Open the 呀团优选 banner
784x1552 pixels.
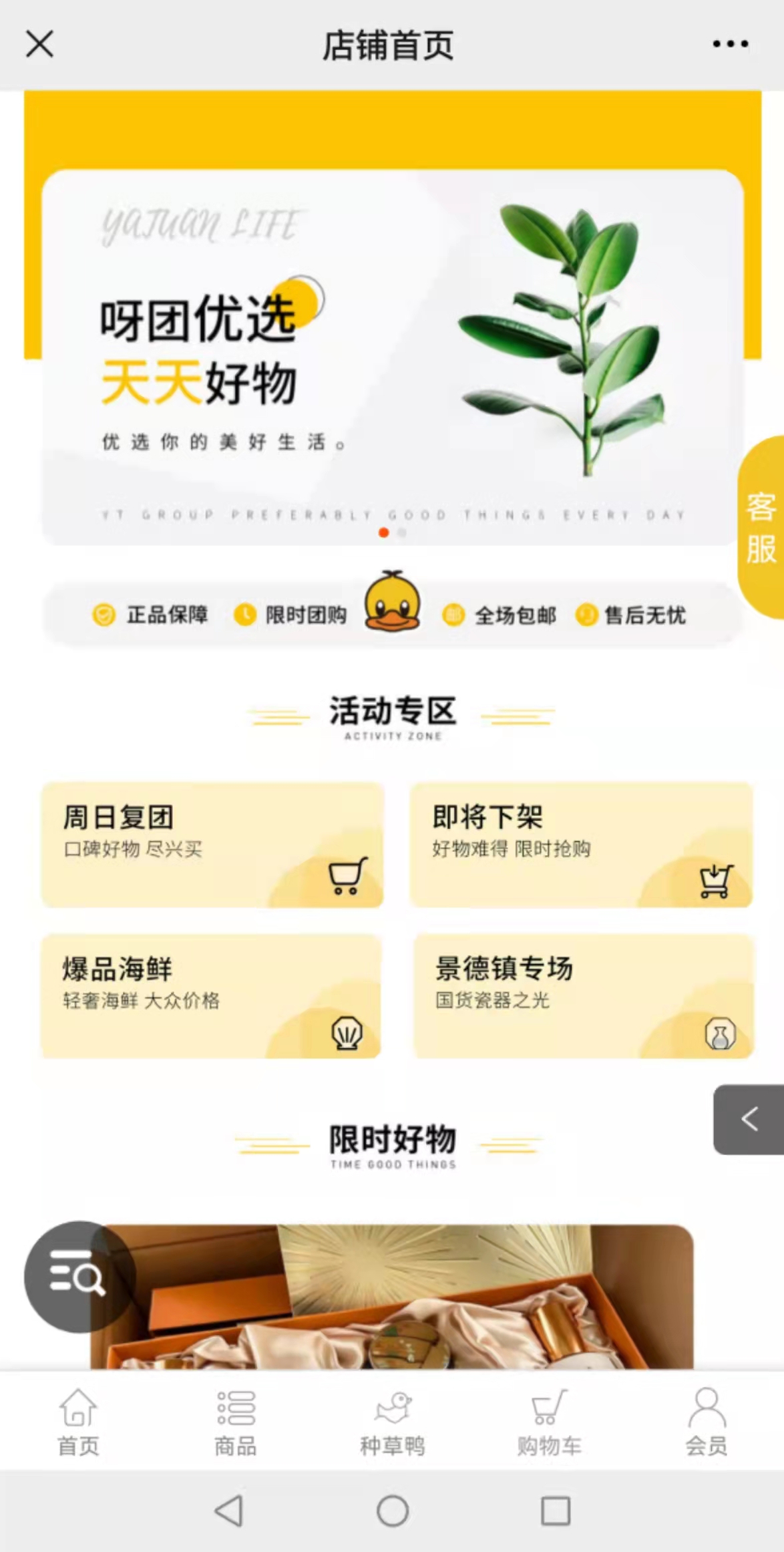click(393, 357)
